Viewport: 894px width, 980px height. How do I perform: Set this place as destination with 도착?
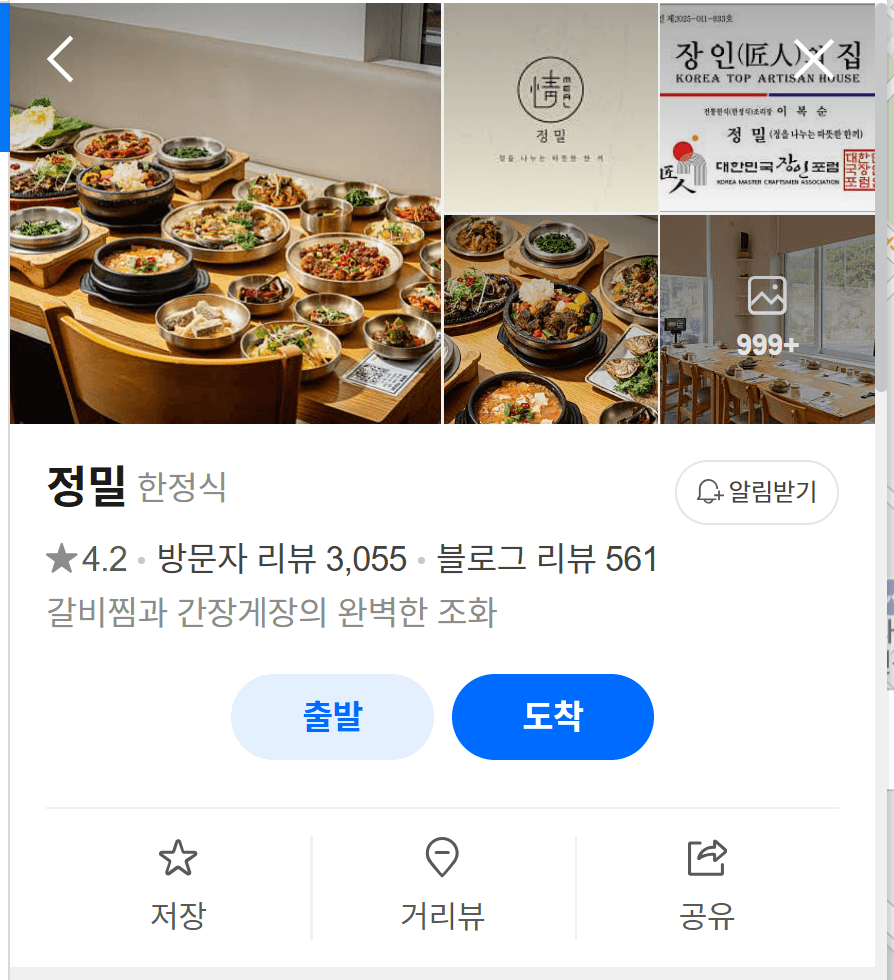552,716
